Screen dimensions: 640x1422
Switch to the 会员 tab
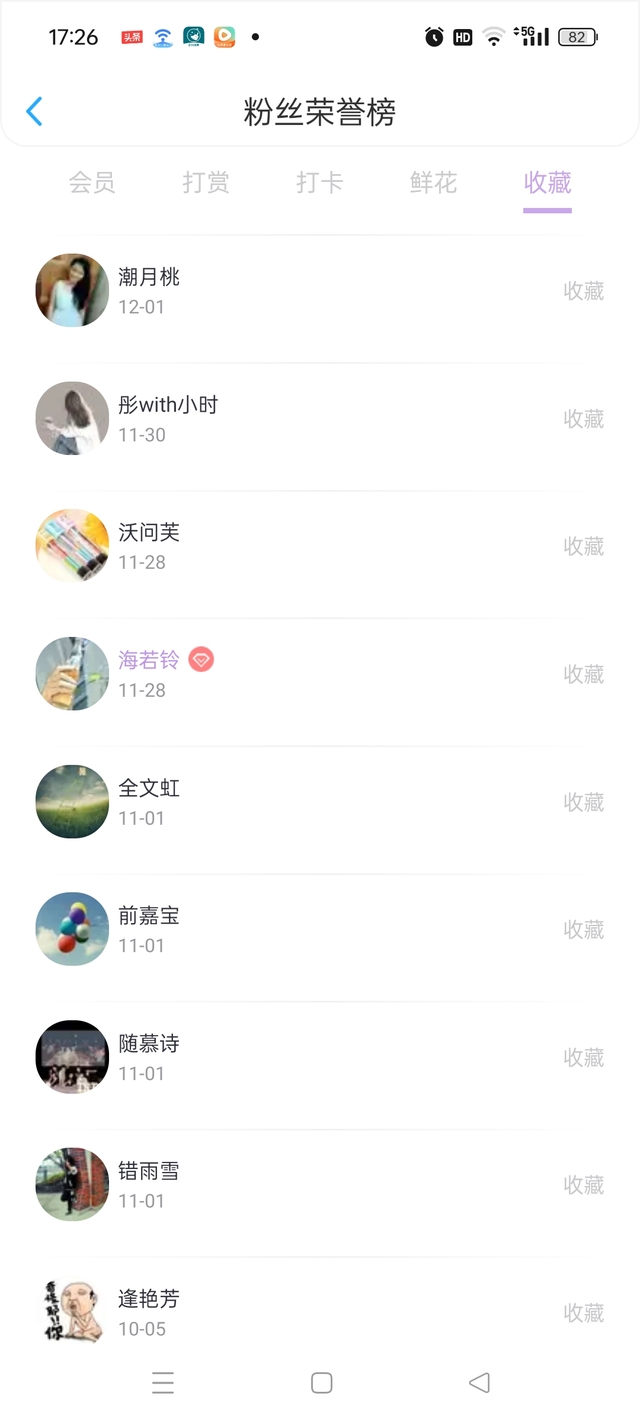(x=92, y=183)
